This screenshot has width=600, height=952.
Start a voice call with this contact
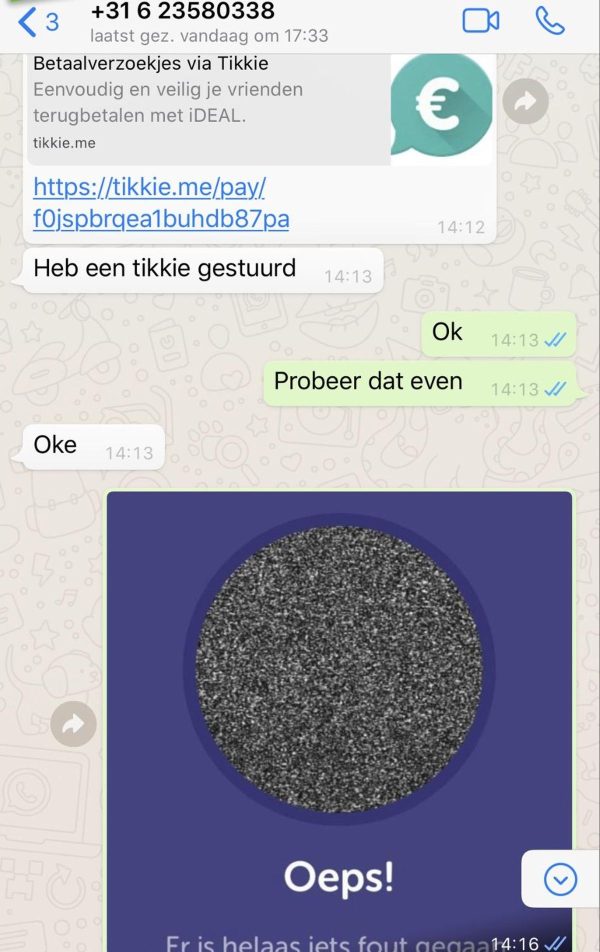550,21
